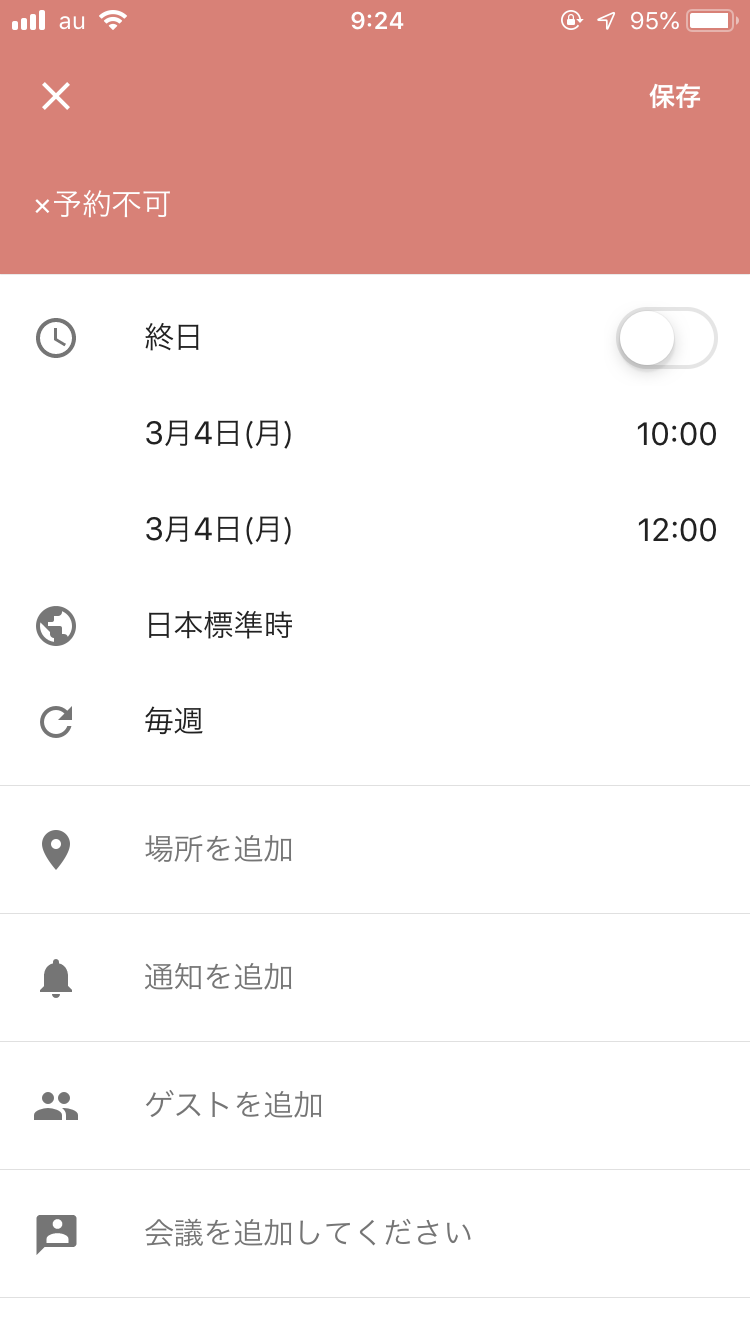Add a meeting via 会議を追加してください

point(375,1234)
